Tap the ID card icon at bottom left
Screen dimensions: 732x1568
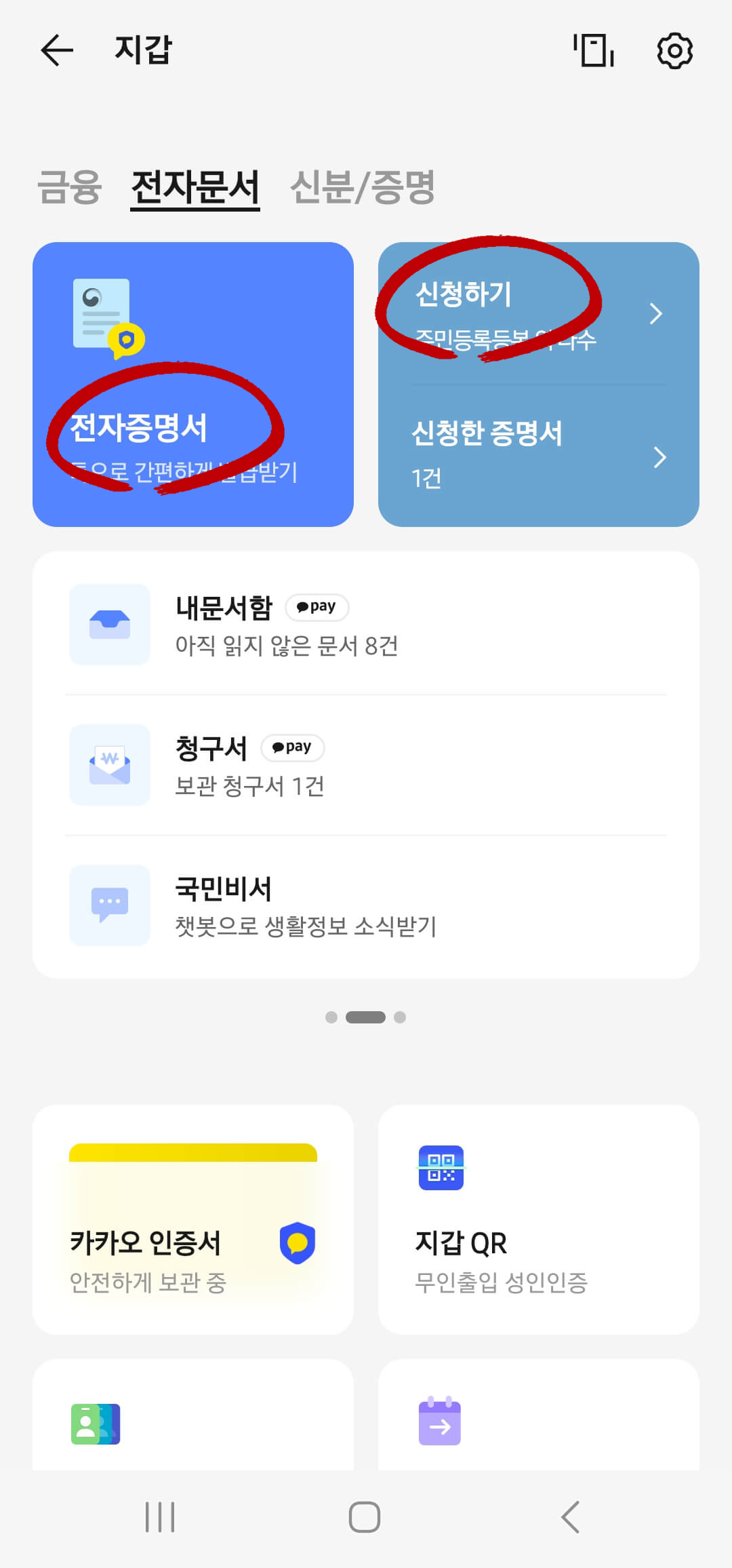[97, 1422]
